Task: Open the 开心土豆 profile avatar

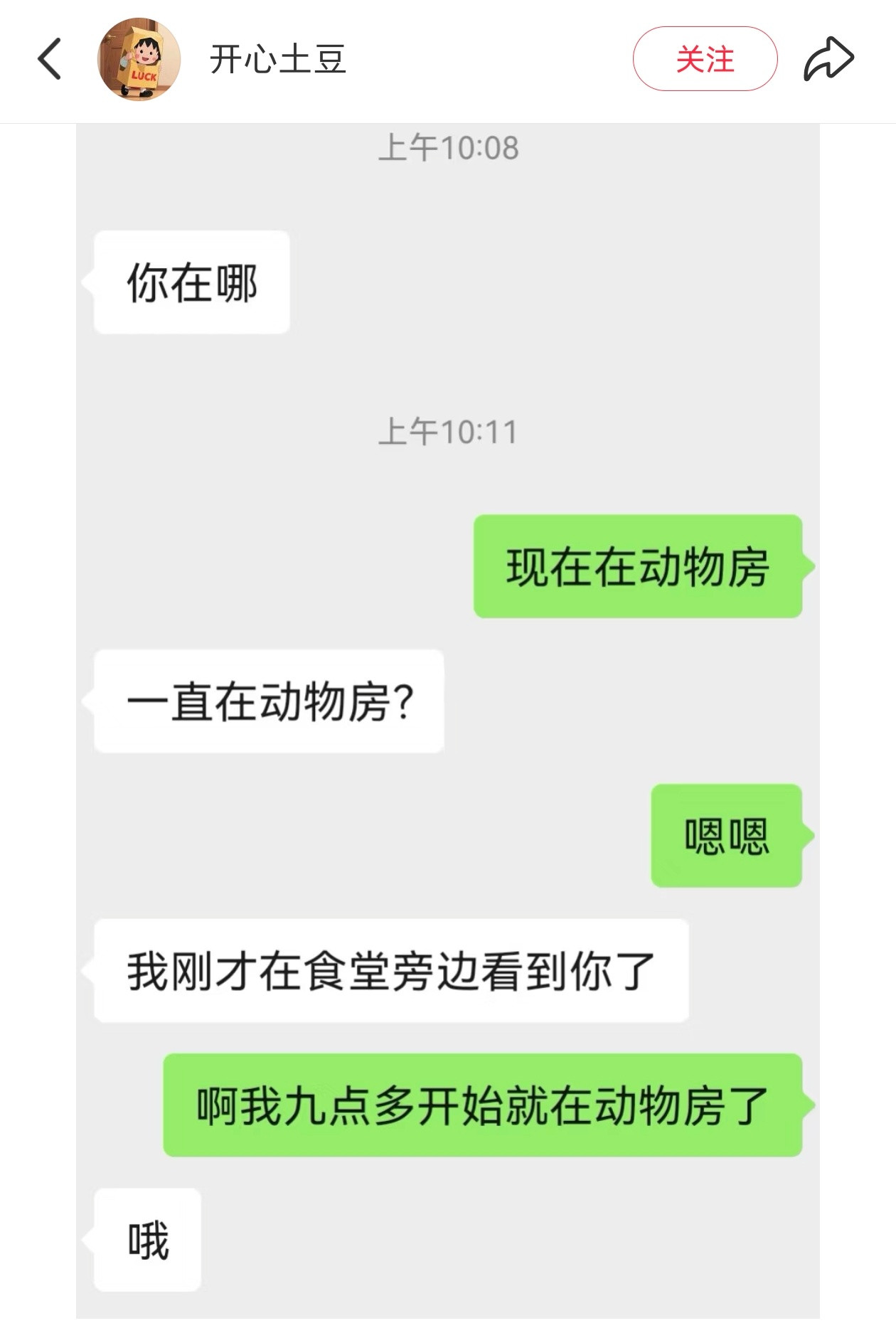Action: click(x=137, y=58)
